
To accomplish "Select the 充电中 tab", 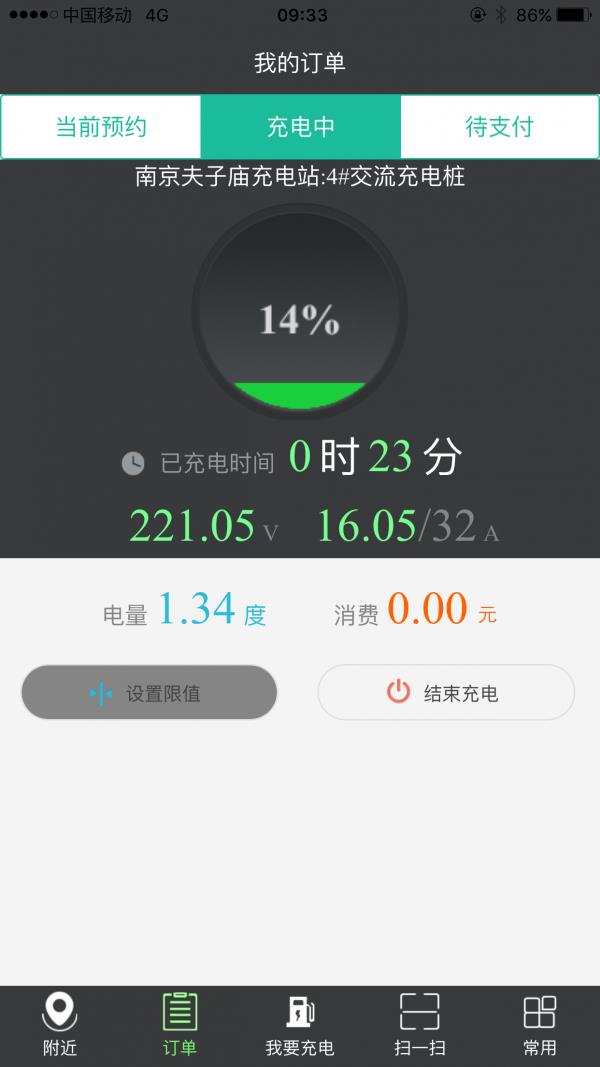I will [300, 127].
